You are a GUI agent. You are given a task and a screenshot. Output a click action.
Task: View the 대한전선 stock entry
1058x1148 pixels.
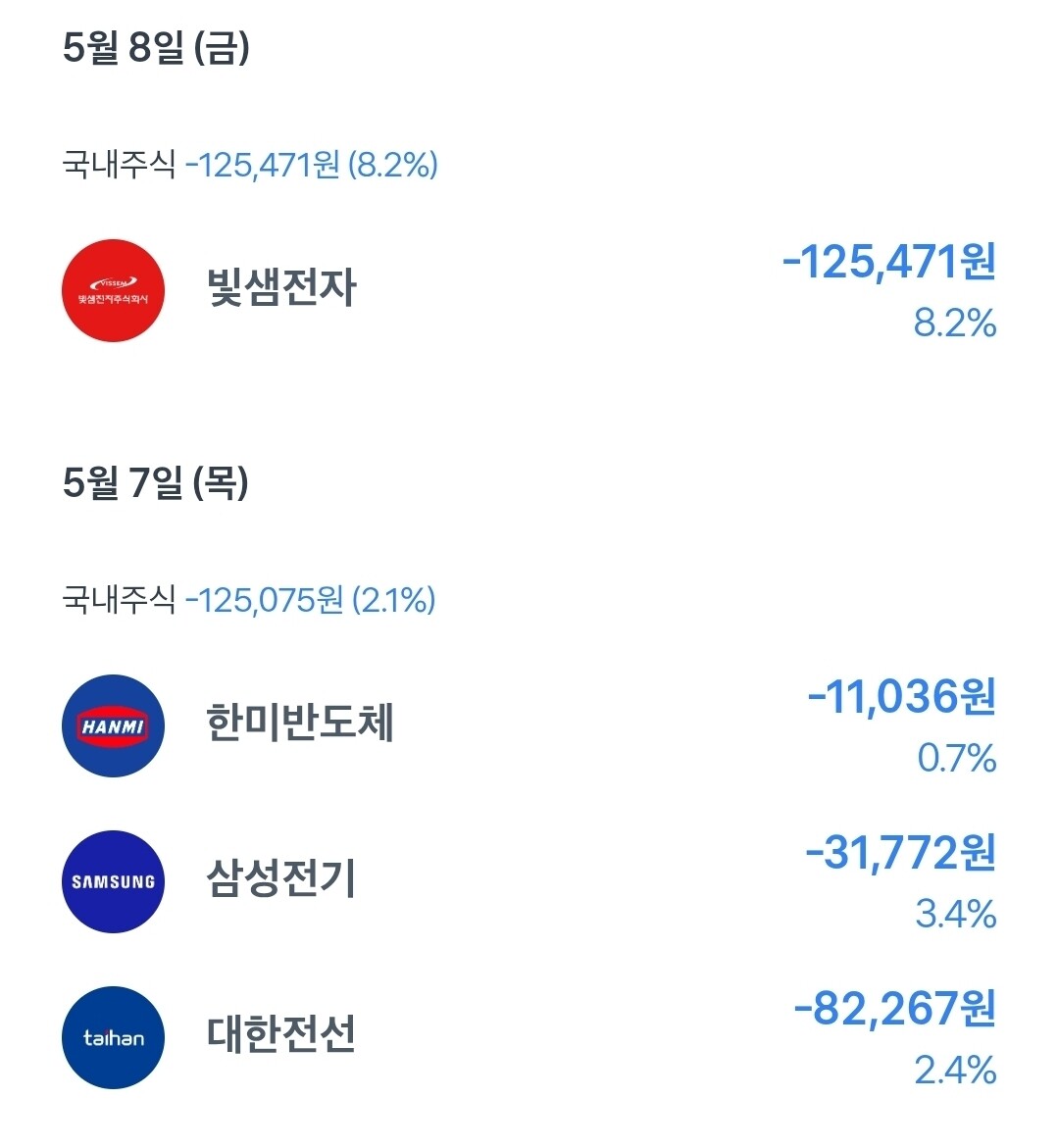pyautogui.click(x=529, y=1037)
